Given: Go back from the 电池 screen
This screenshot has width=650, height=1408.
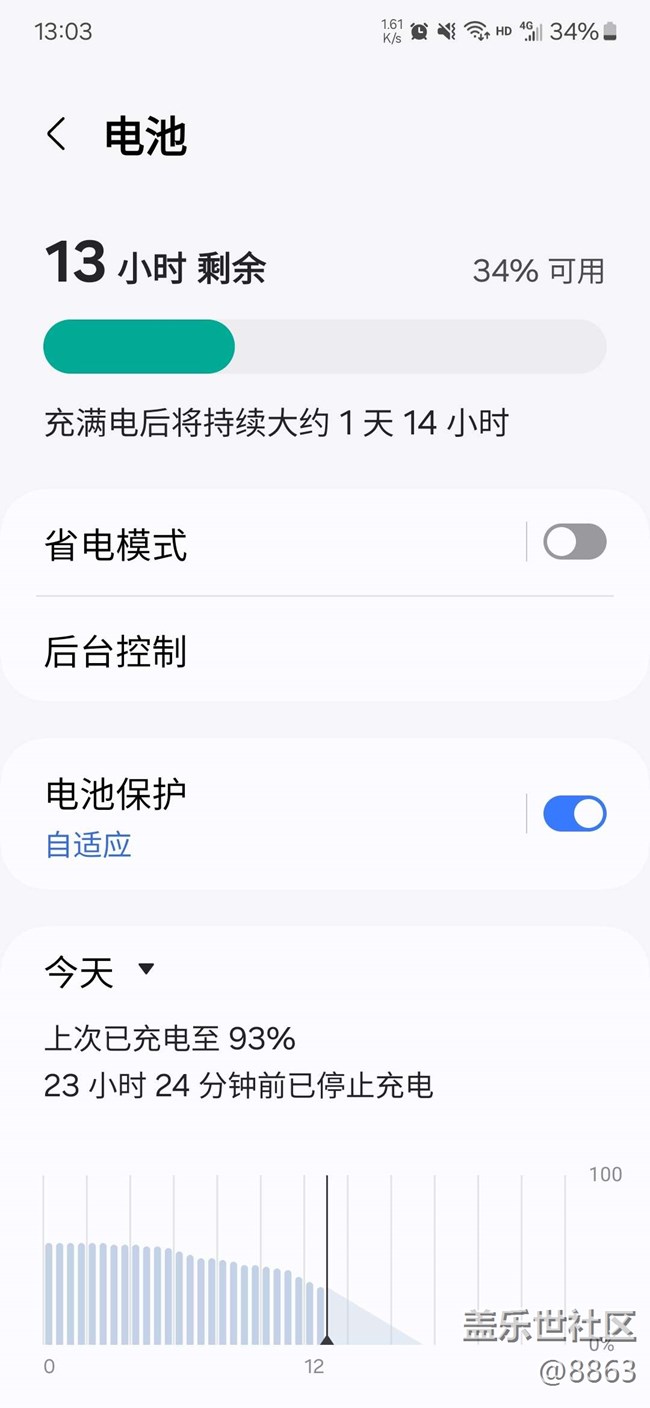Looking at the screenshot, I should (x=57, y=135).
